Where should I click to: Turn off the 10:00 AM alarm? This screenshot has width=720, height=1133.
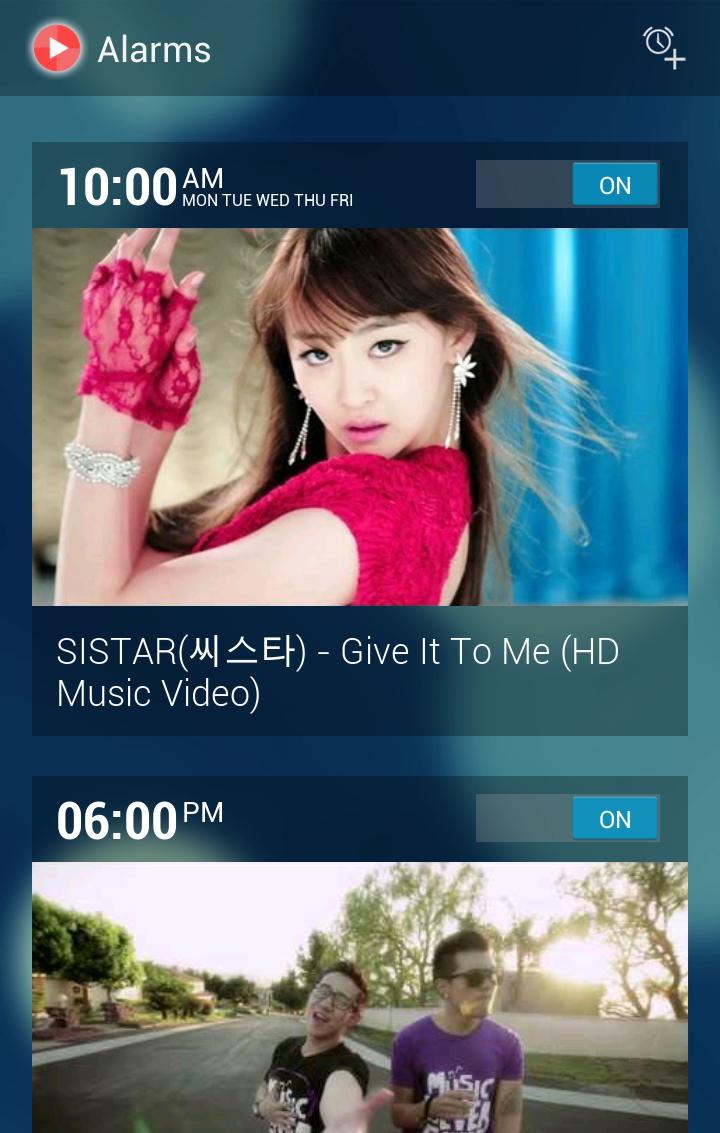click(567, 185)
